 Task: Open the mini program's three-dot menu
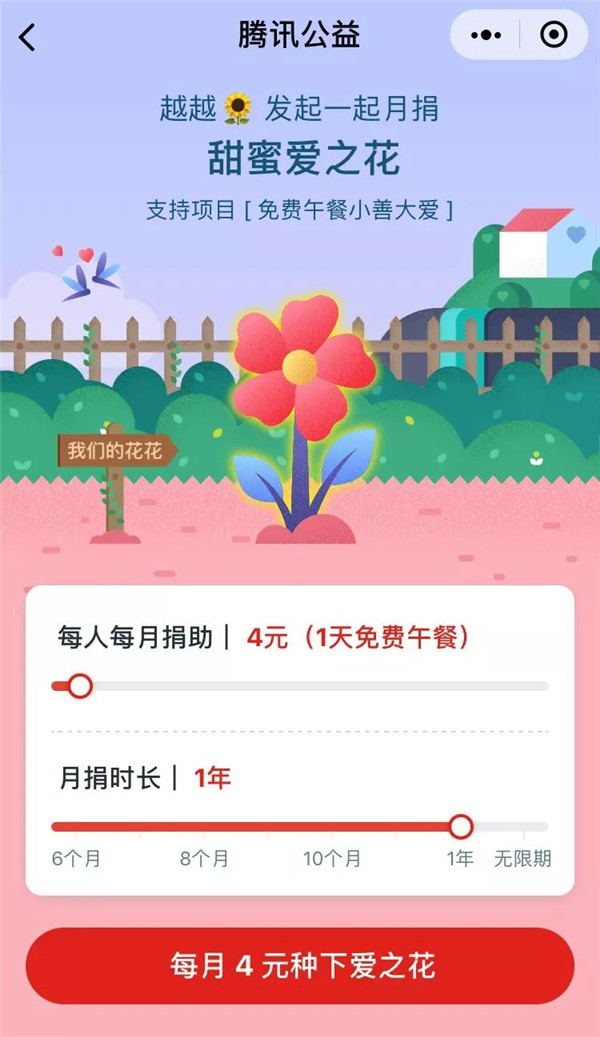pos(487,36)
